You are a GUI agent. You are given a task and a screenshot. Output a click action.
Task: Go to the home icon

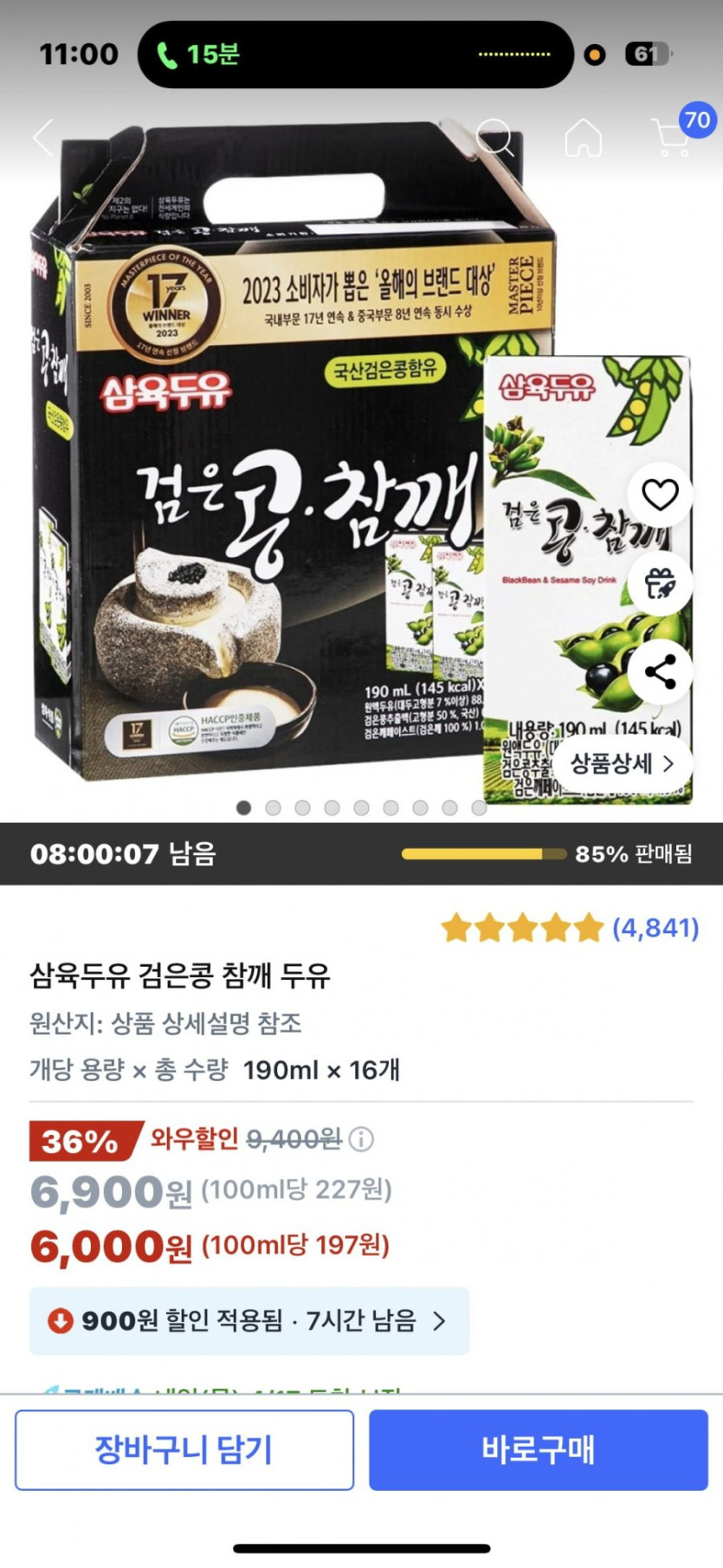point(583,137)
